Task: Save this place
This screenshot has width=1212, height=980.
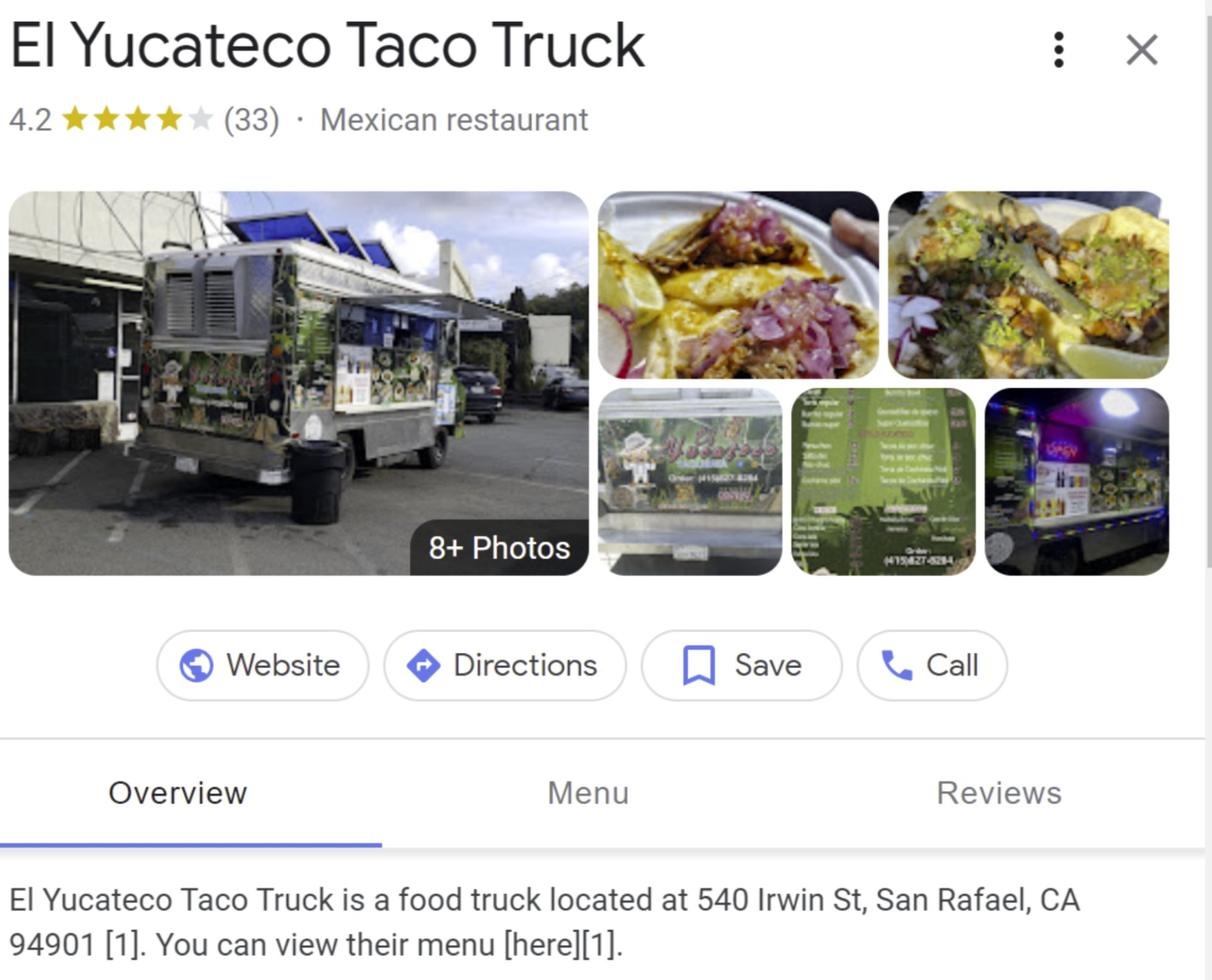Action: point(741,664)
